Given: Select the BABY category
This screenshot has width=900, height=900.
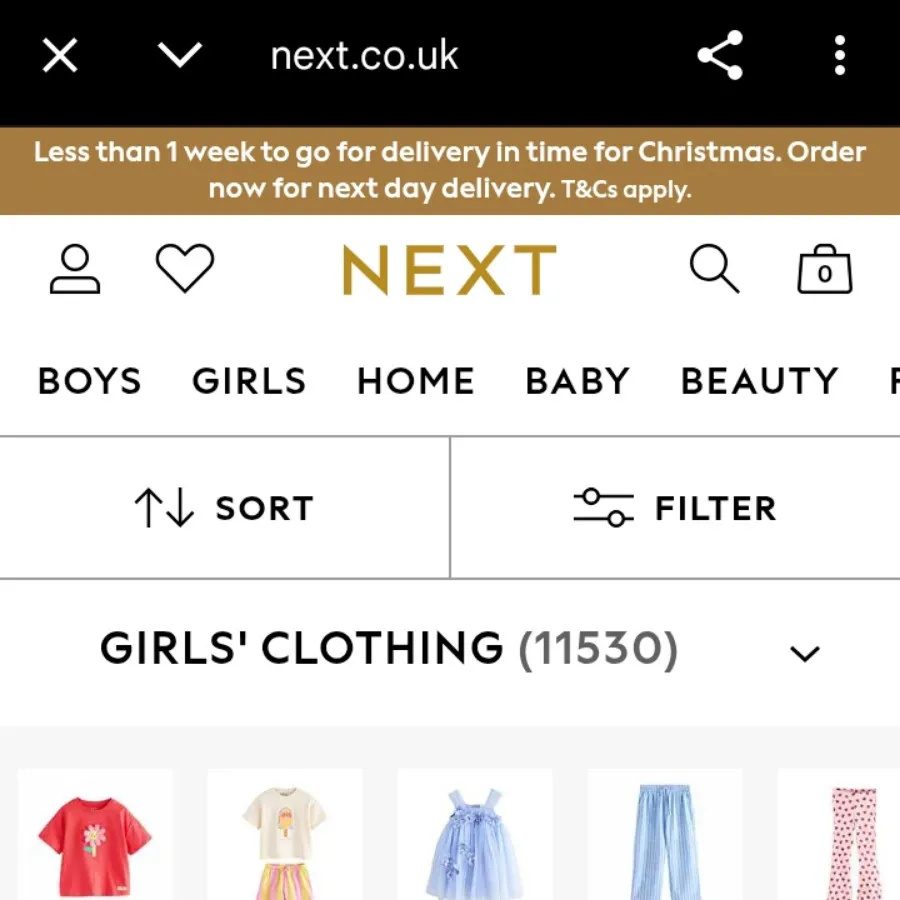Looking at the screenshot, I should coord(578,381).
